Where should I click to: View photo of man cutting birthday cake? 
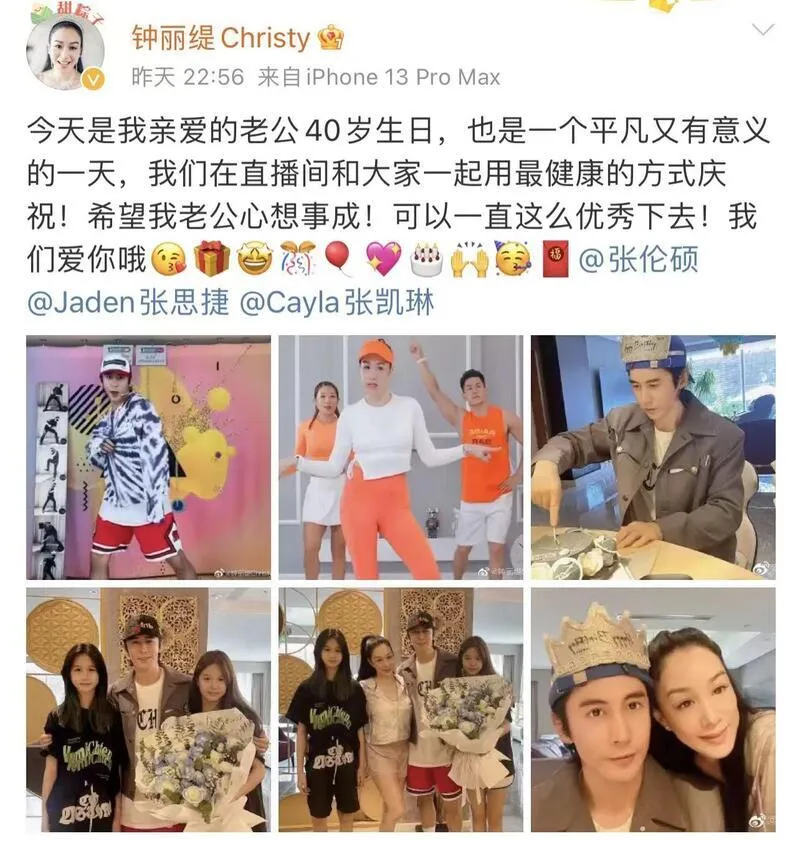[652, 457]
